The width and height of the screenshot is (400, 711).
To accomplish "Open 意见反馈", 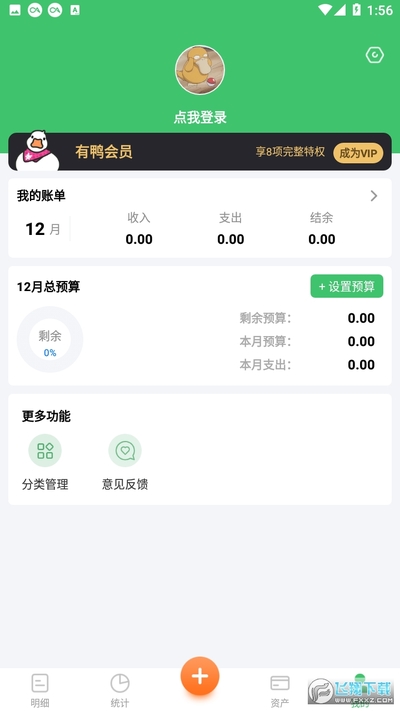I will [x=125, y=463].
